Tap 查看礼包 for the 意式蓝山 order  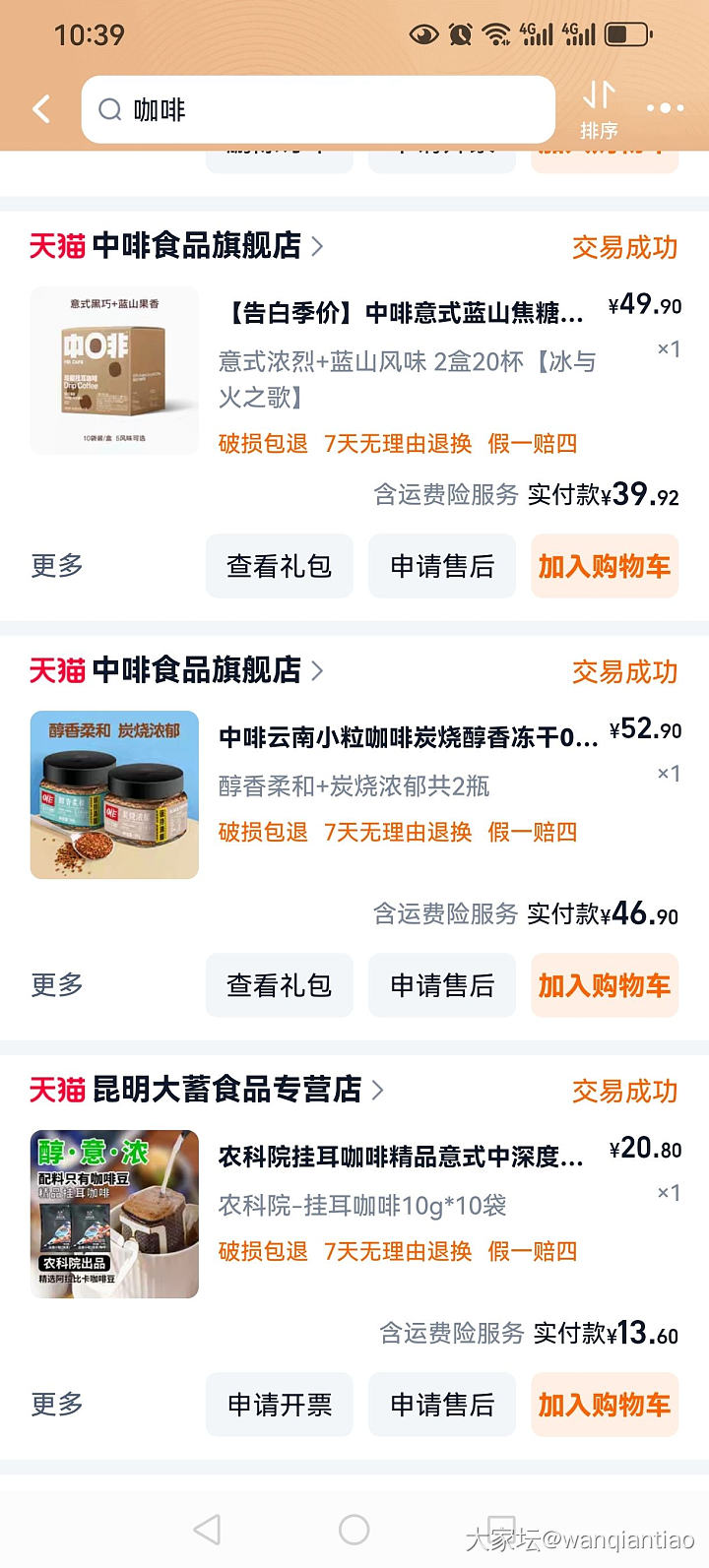(279, 566)
